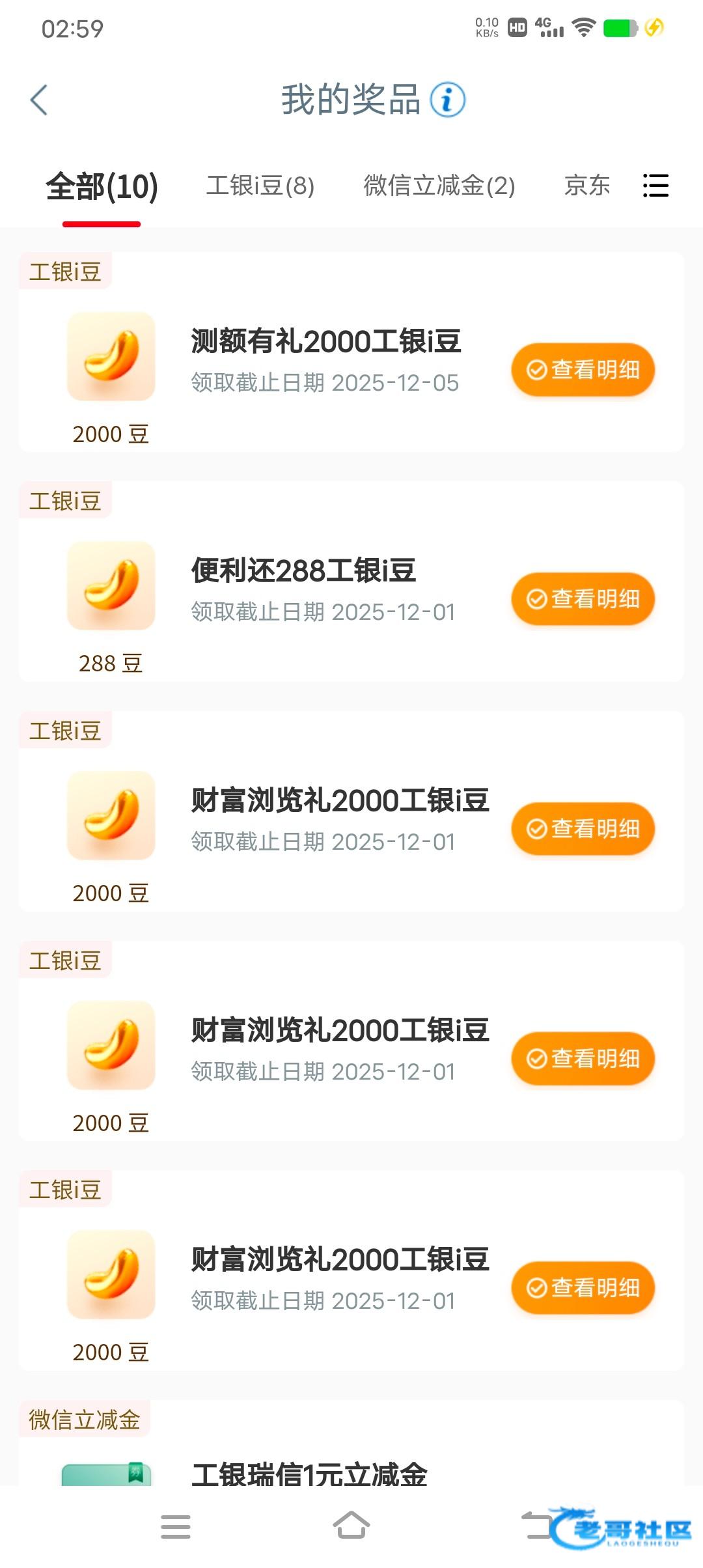
Task: Open the system recent apps menu
Action: 176,1527
